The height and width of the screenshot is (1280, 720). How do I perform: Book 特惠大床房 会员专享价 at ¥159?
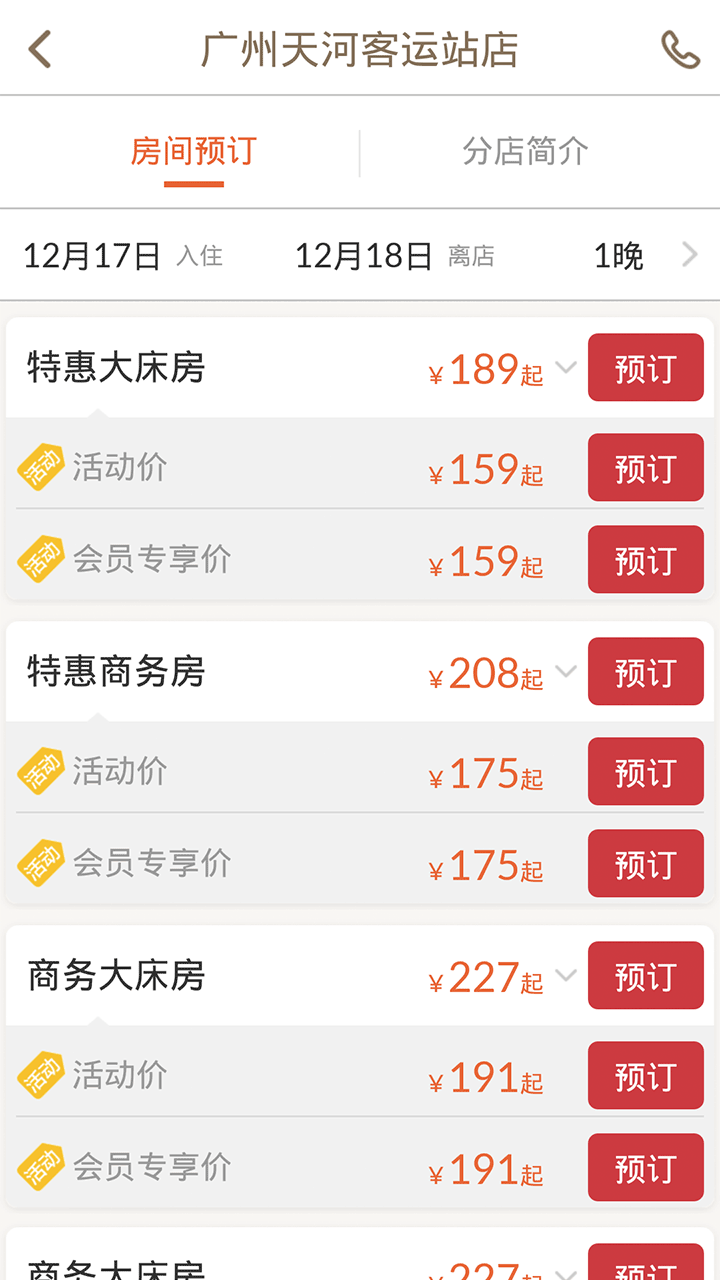tap(646, 560)
